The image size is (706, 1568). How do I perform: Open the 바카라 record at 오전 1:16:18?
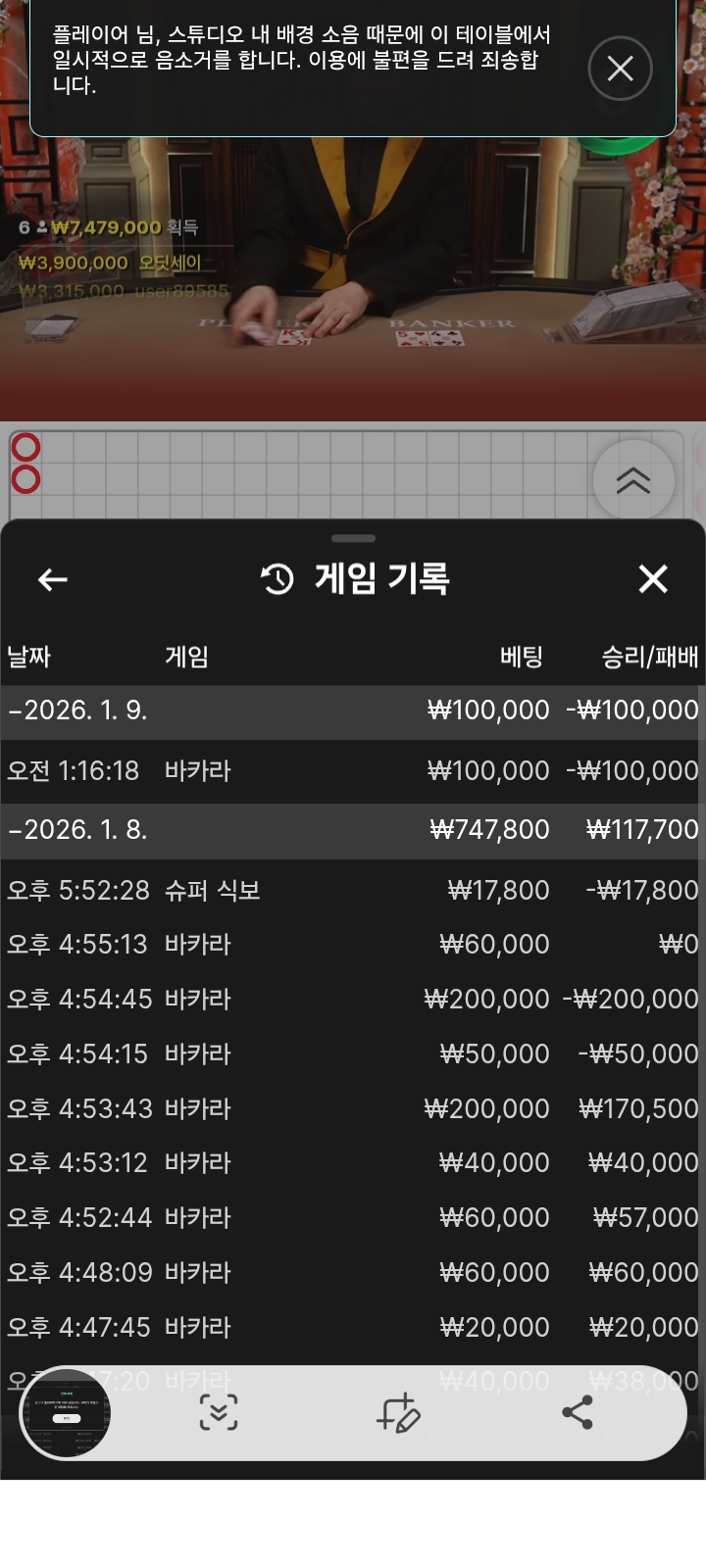(x=353, y=770)
